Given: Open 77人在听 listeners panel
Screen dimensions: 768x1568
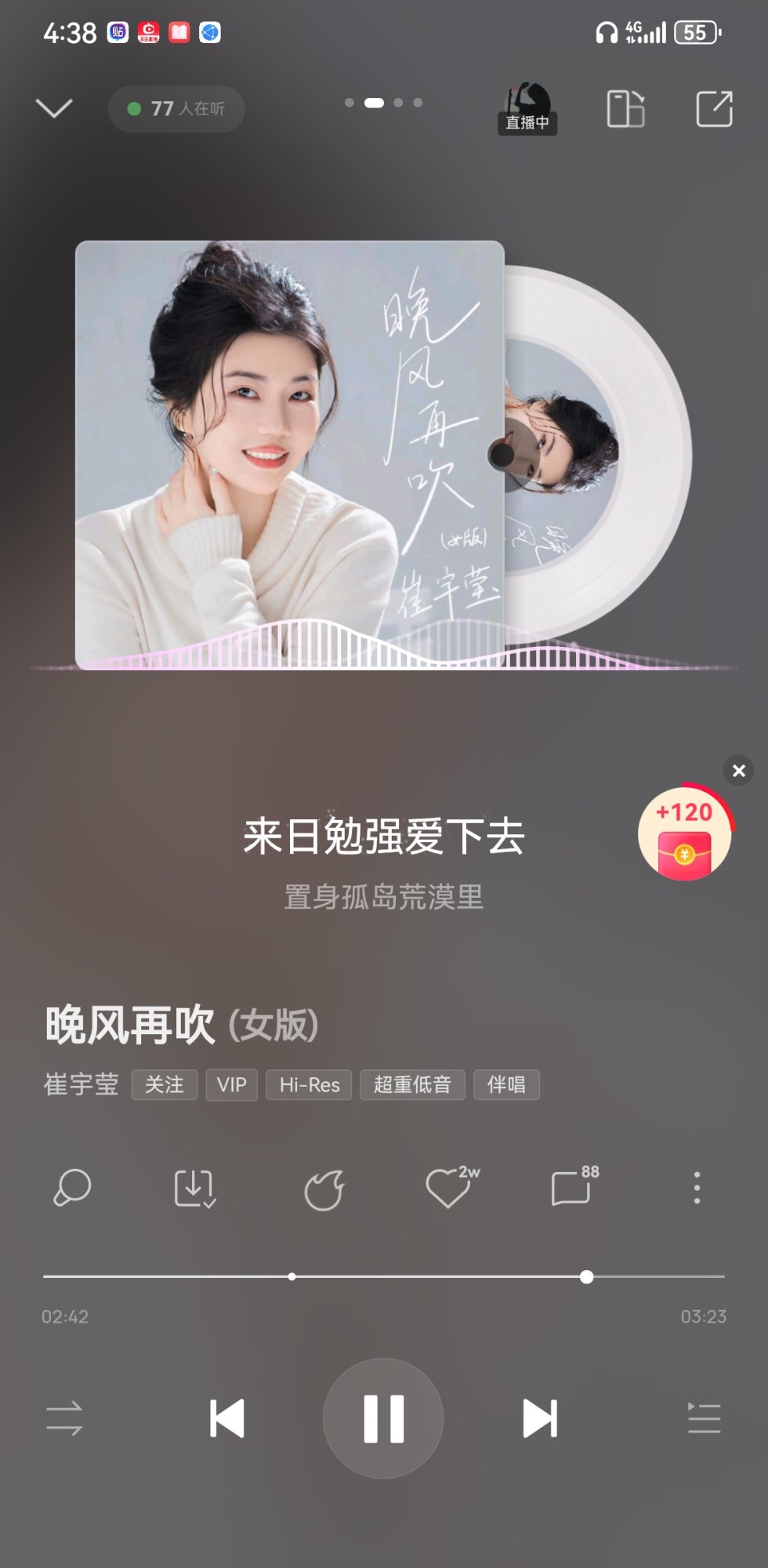Looking at the screenshot, I should [x=175, y=109].
